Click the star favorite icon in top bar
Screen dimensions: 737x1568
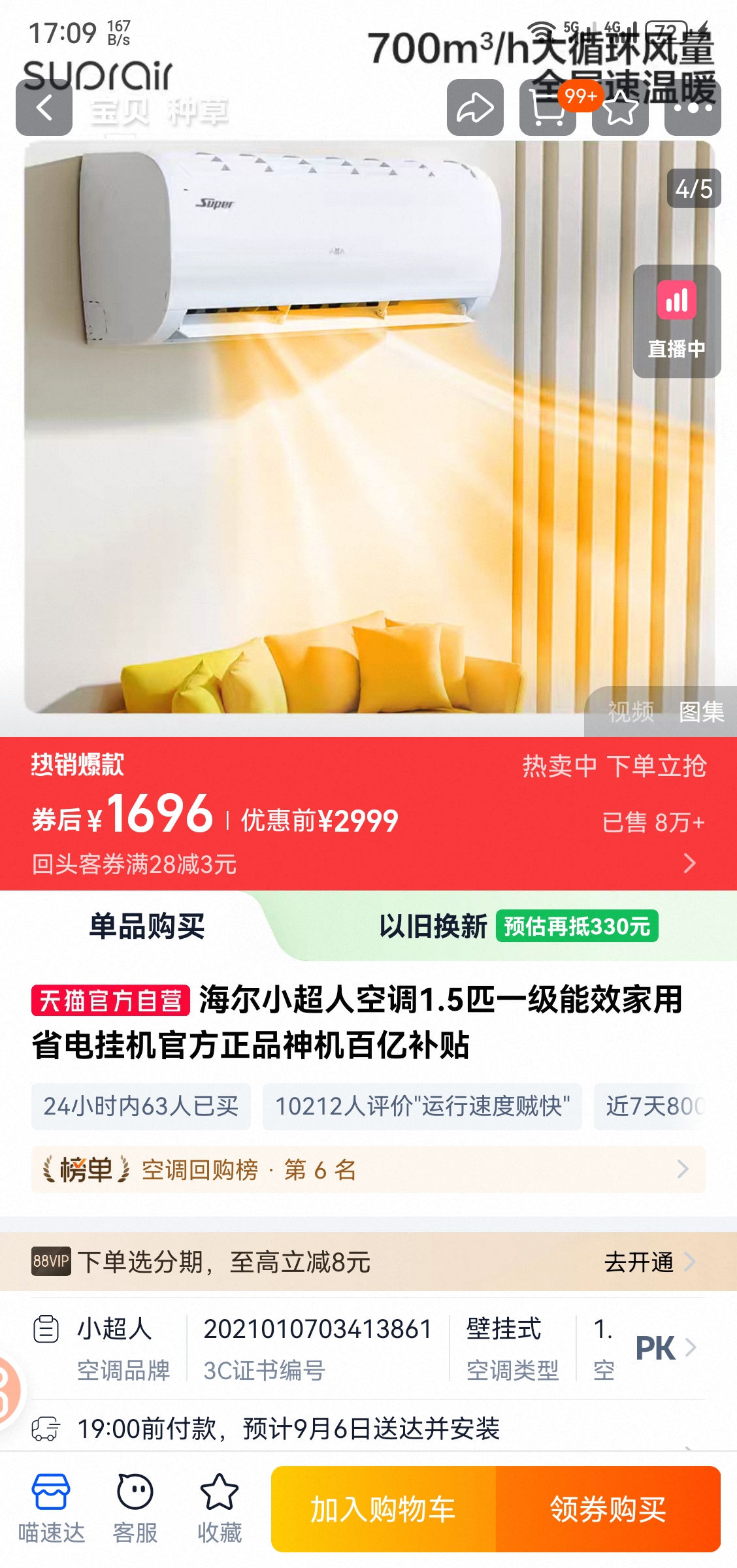coord(620,111)
